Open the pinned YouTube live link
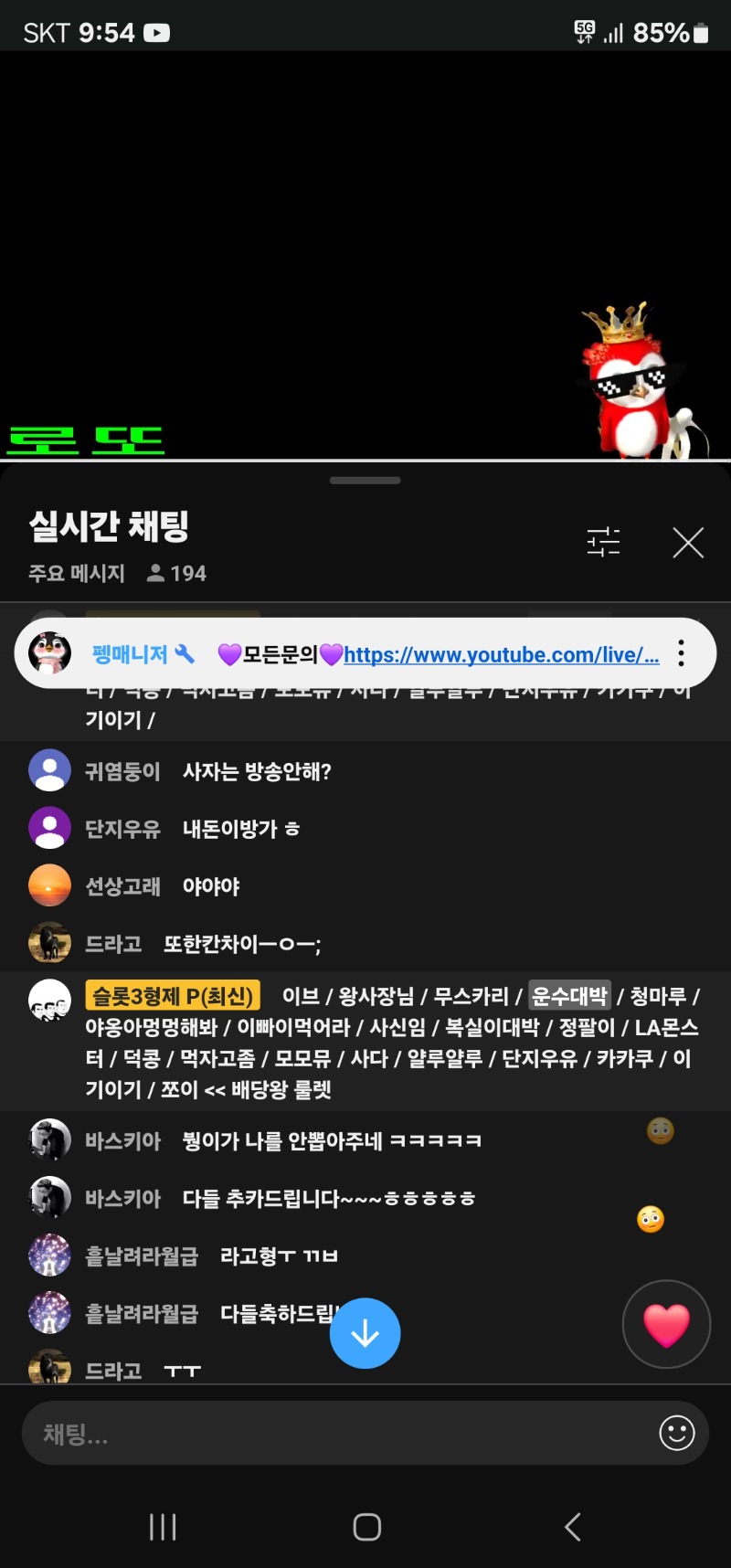The image size is (731, 1568). coord(502,654)
